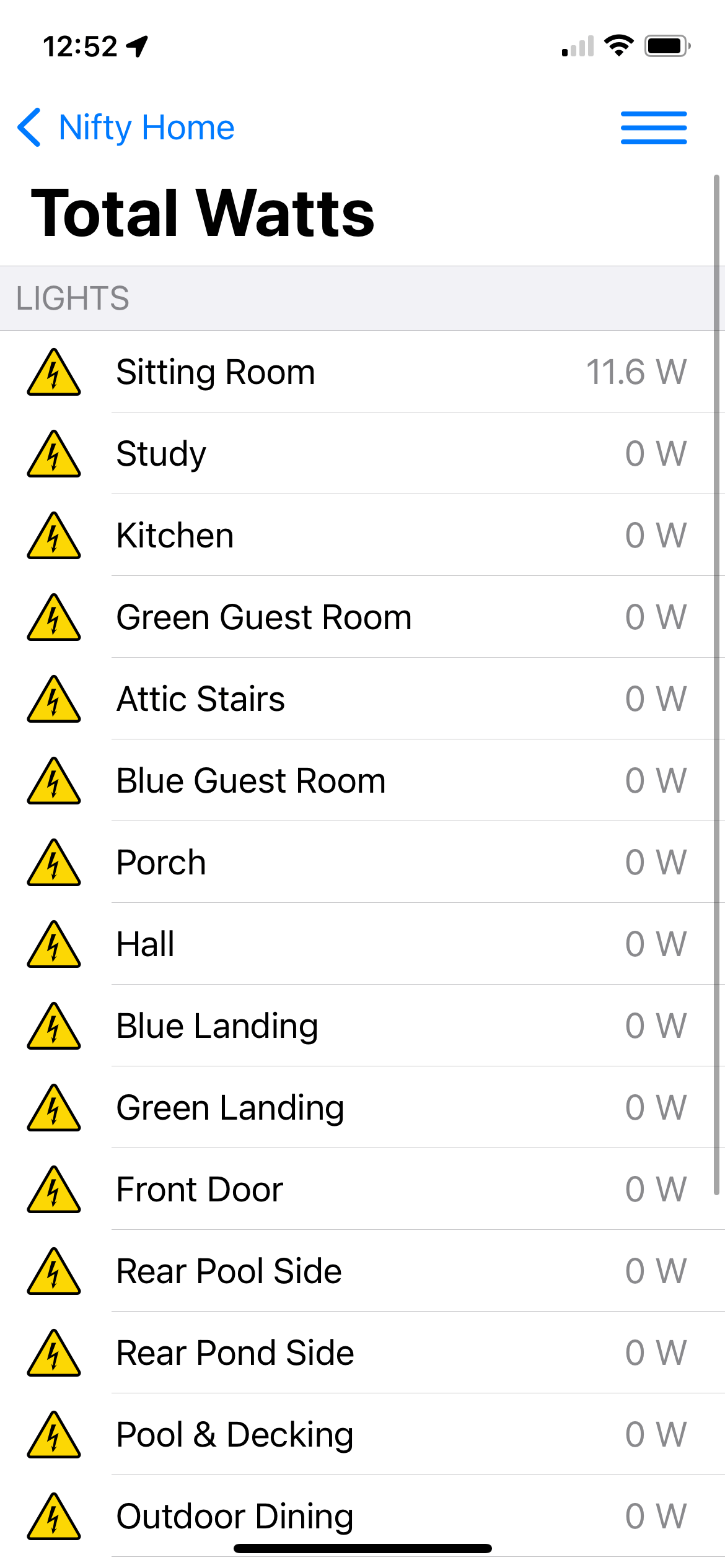Screen dimensions: 725x1568
Task: Click the 11.6 W reading for Sitting Room
Action: pos(636,372)
